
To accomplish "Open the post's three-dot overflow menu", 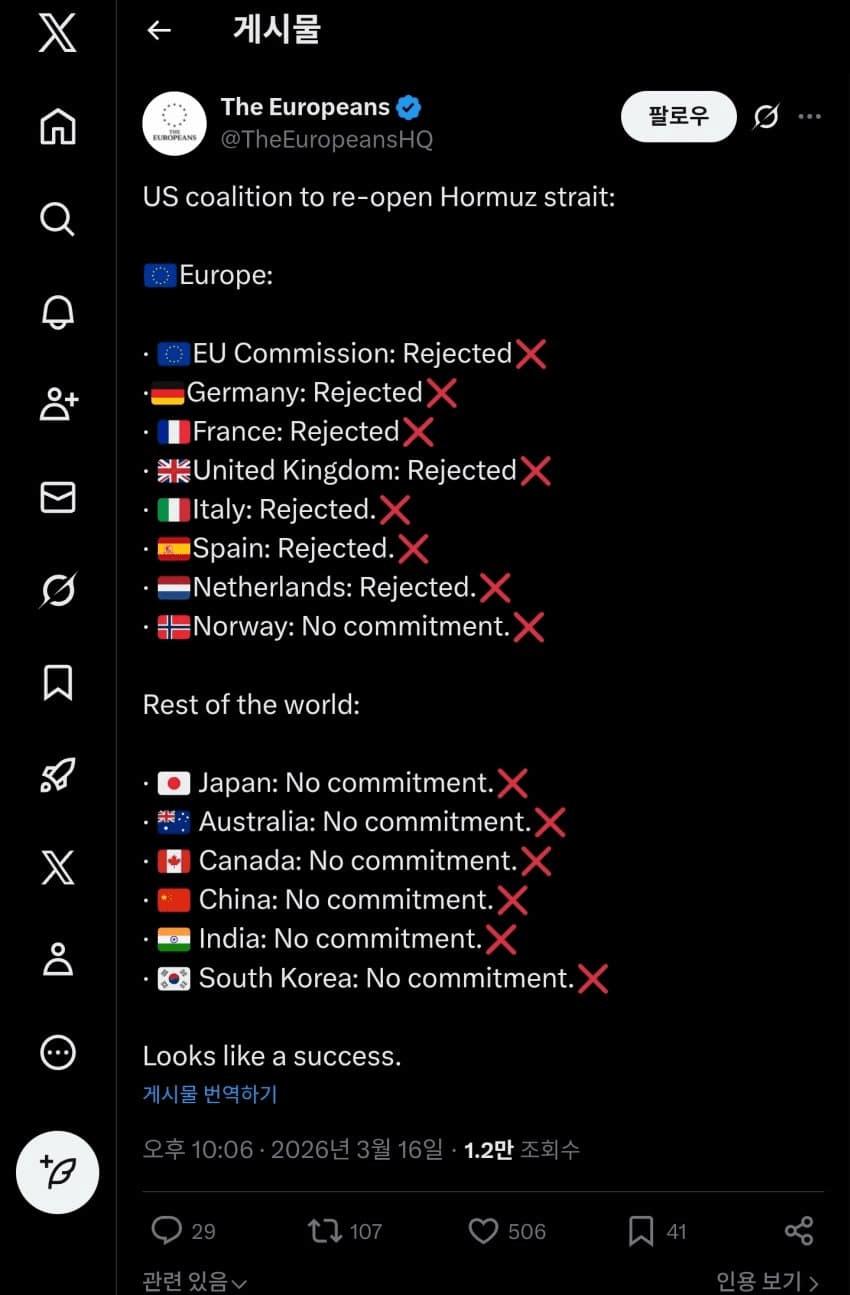I will (x=809, y=118).
